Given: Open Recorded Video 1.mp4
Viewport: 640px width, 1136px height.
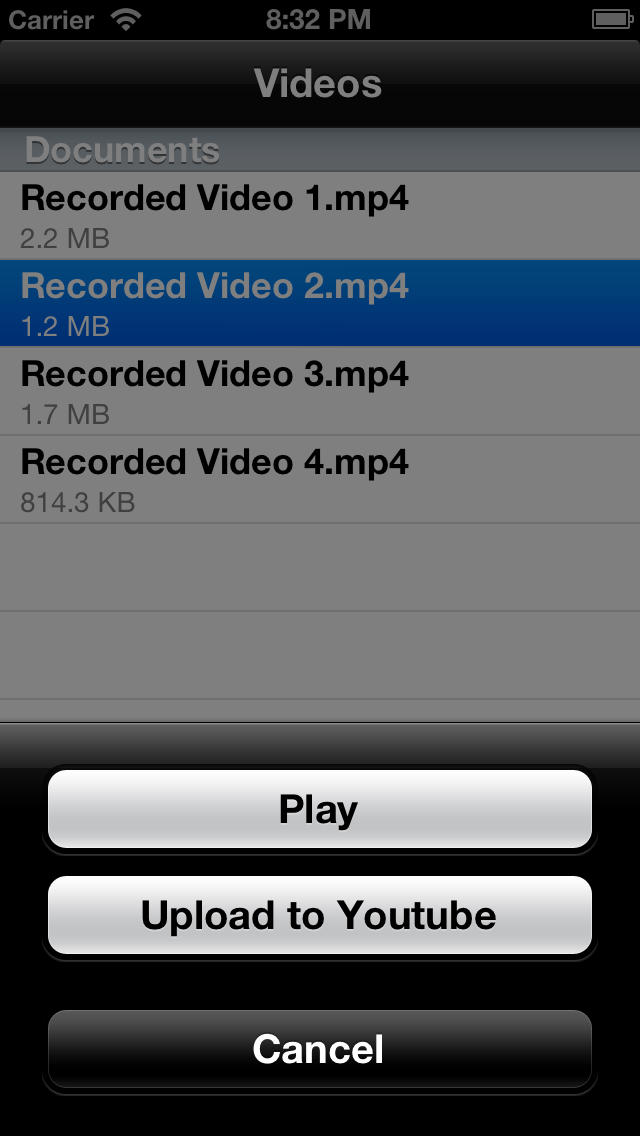Looking at the screenshot, I should click(x=320, y=215).
